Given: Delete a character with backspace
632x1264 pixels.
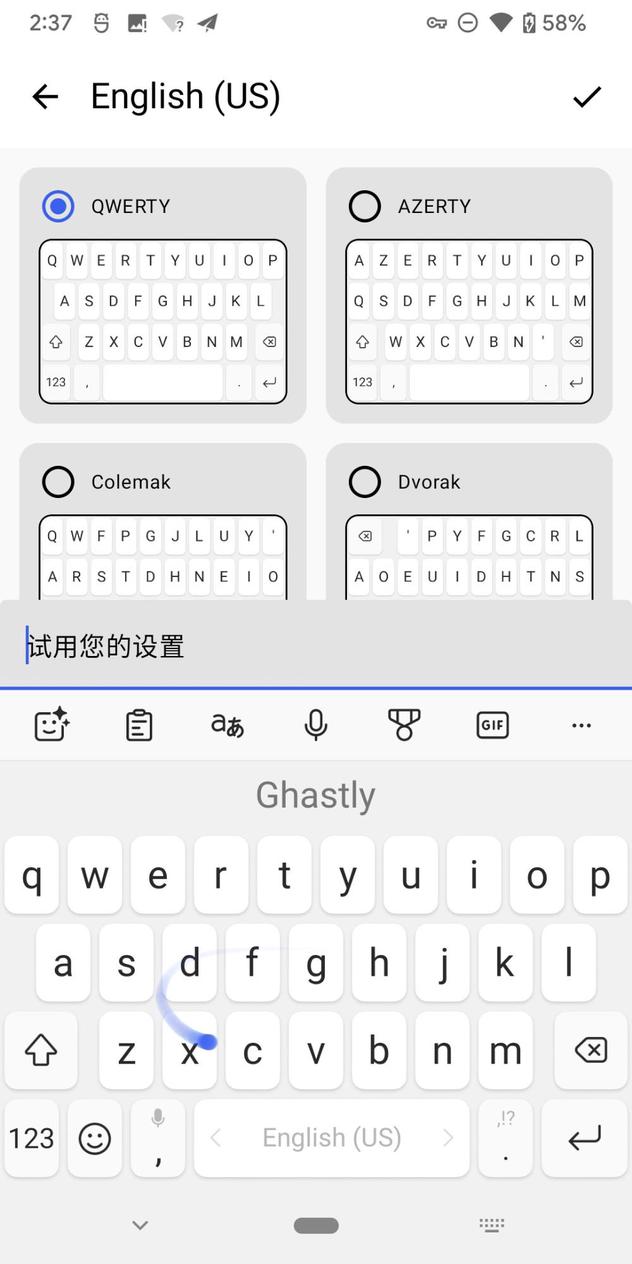Looking at the screenshot, I should pos(591,1050).
